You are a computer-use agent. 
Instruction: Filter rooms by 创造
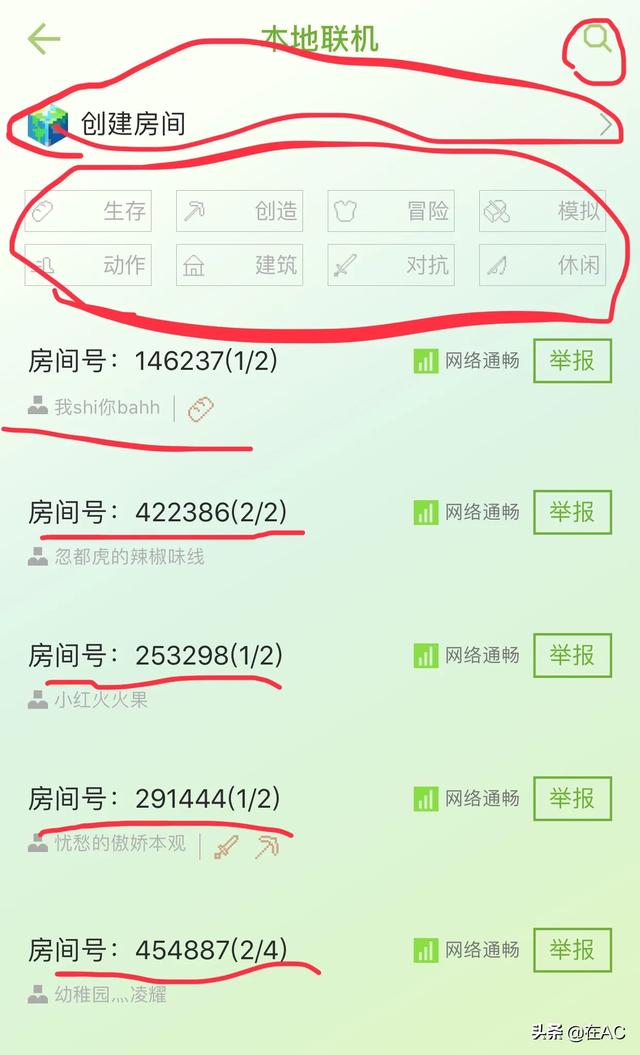pyautogui.click(x=239, y=211)
